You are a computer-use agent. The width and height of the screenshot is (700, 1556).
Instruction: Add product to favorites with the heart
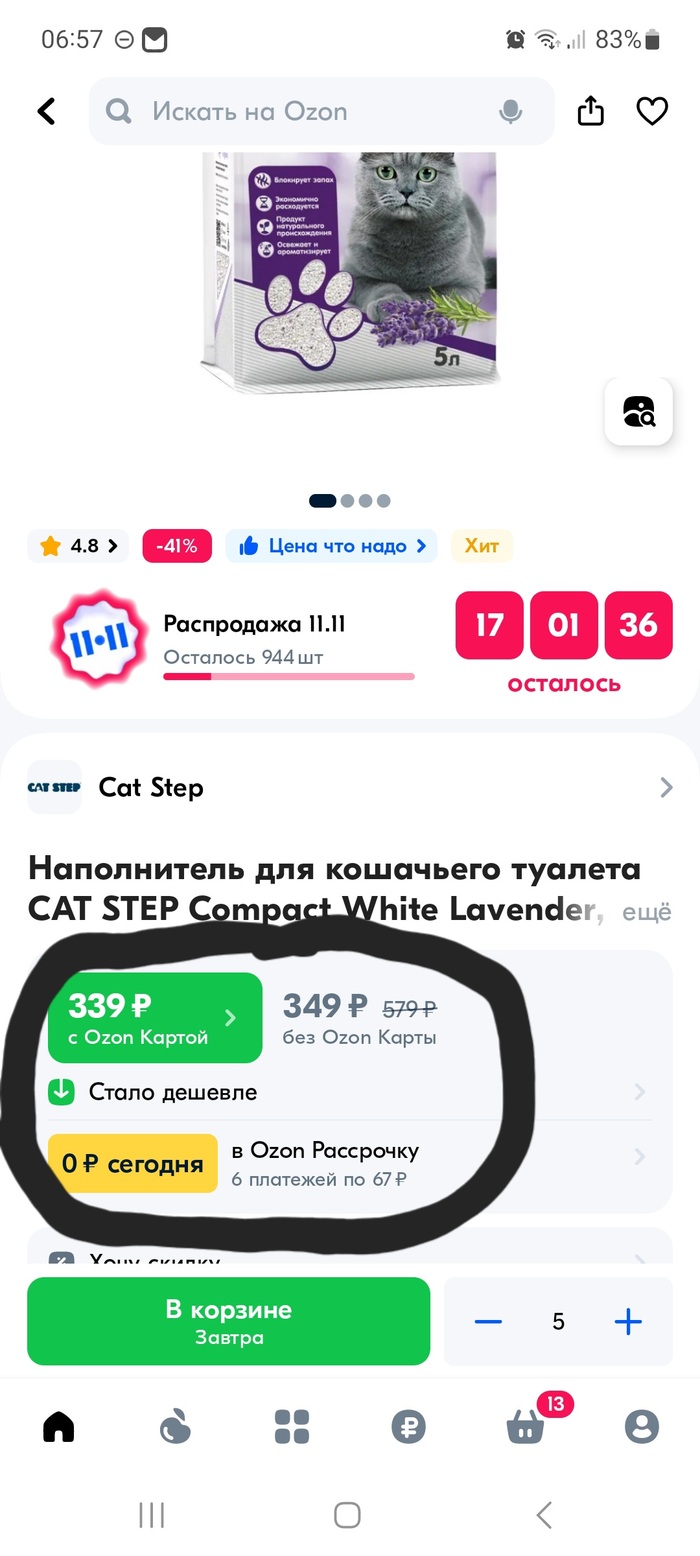tap(652, 111)
